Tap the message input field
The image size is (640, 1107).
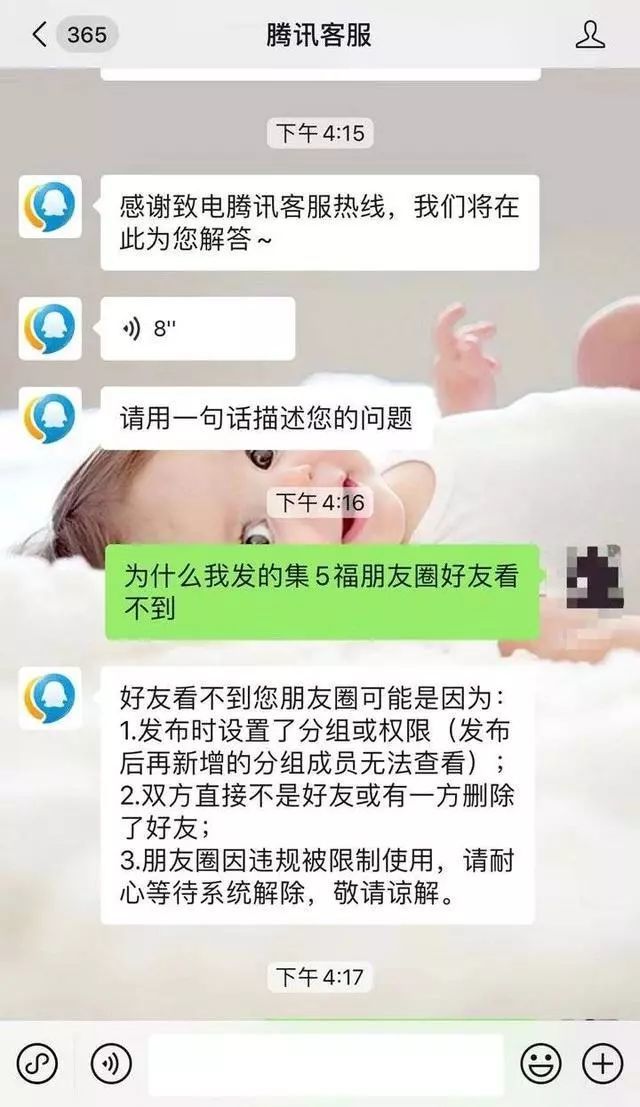(326, 1064)
